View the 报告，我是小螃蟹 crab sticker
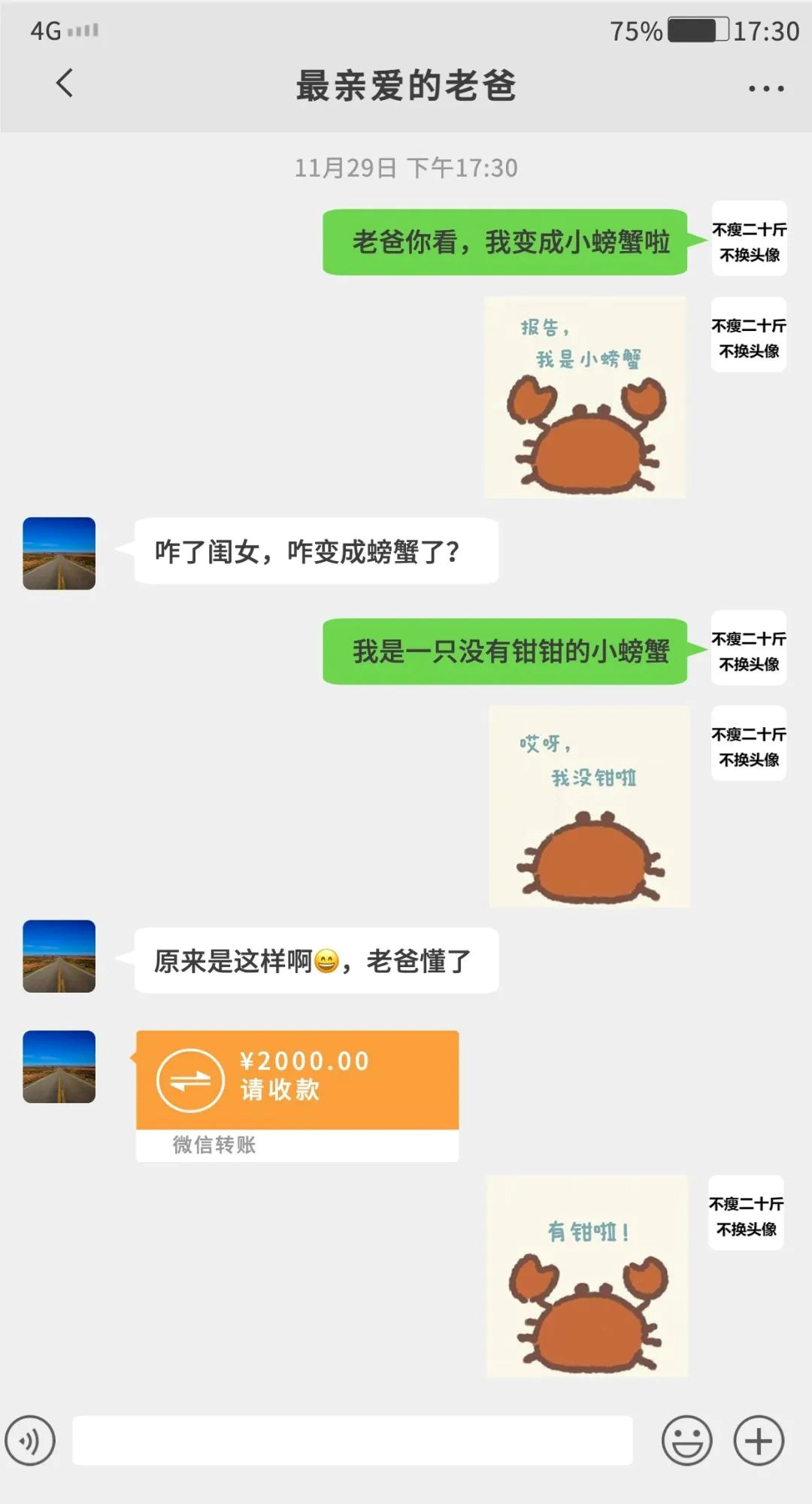The width and height of the screenshot is (812, 1504). click(585, 397)
